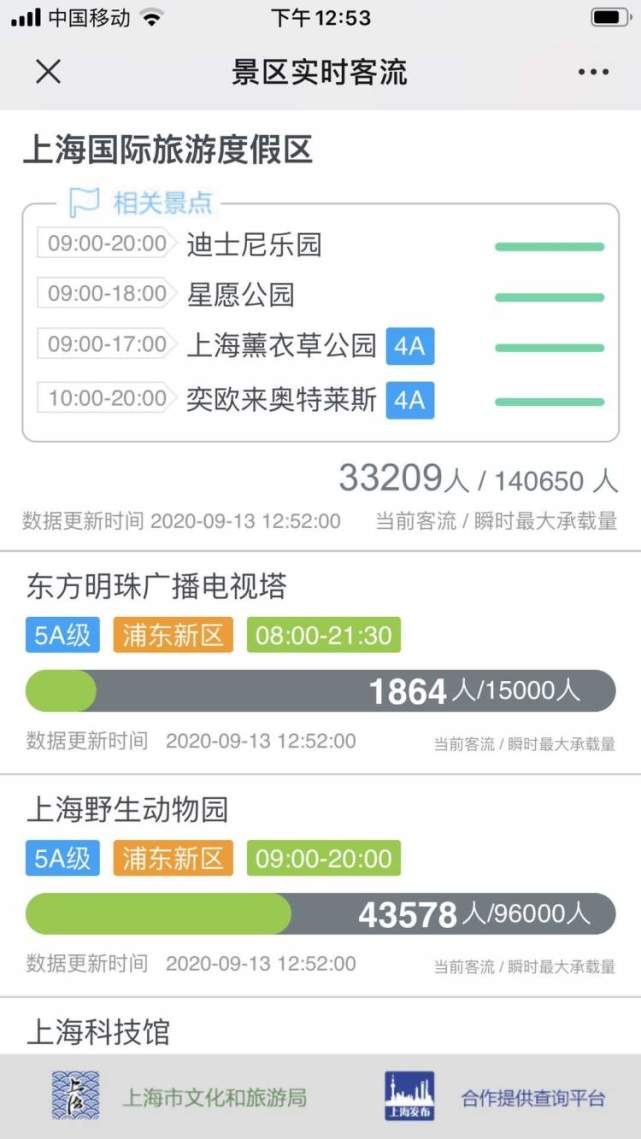Select 奕欧来奥特莱斯 from the list
The width and height of the screenshot is (641, 1139).
coord(281,400)
